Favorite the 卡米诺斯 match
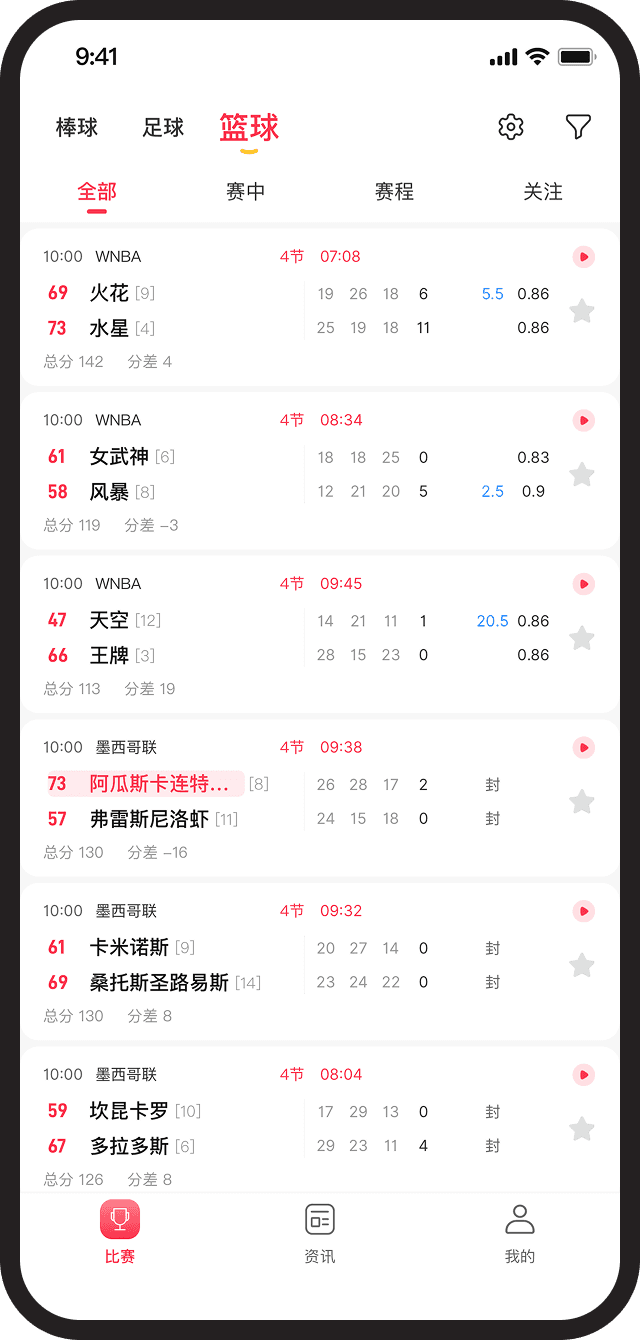Image resolution: width=640 pixels, height=1340 pixels. tap(582, 966)
